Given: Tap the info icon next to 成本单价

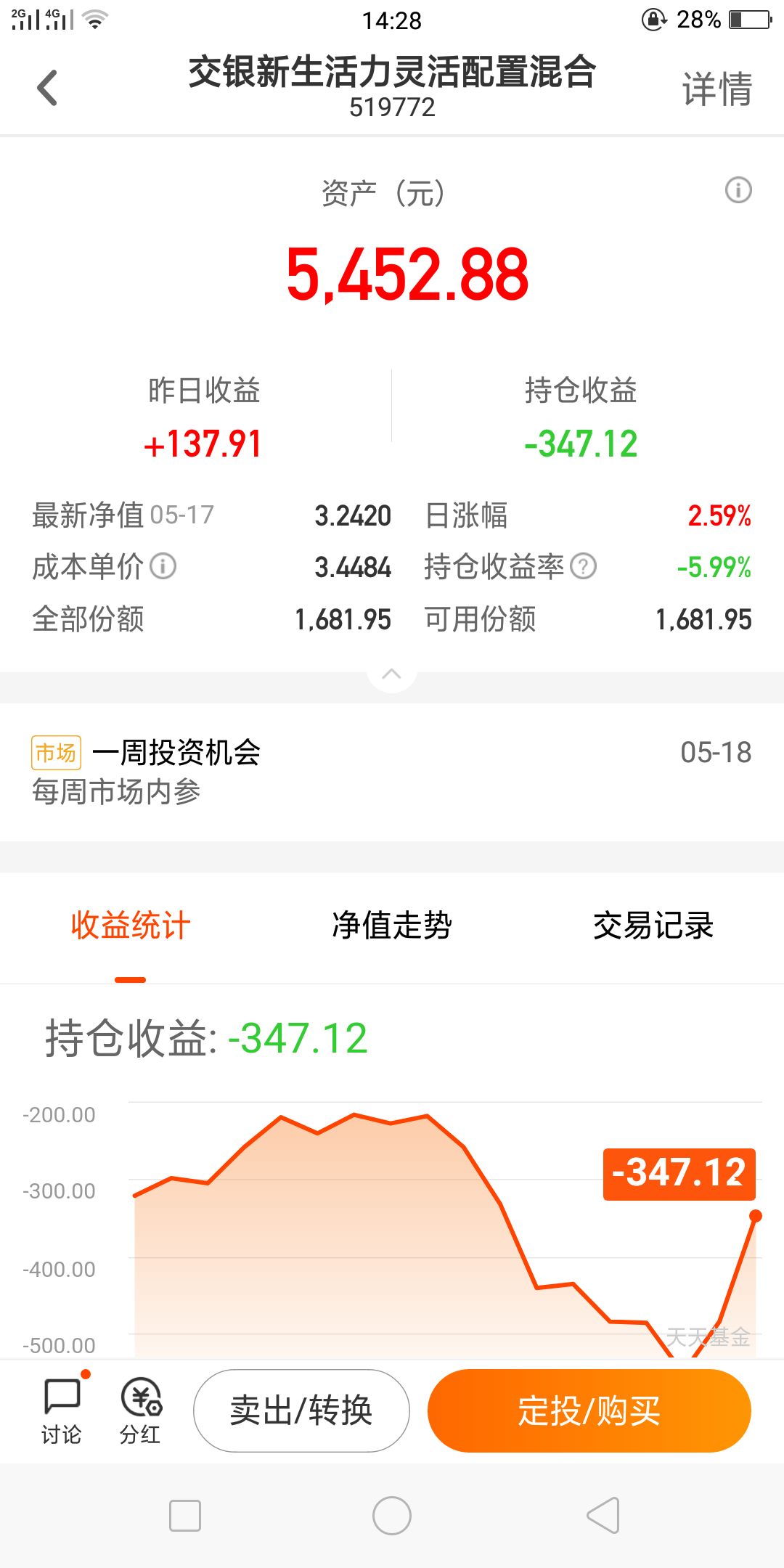Looking at the screenshot, I should point(163,566).
